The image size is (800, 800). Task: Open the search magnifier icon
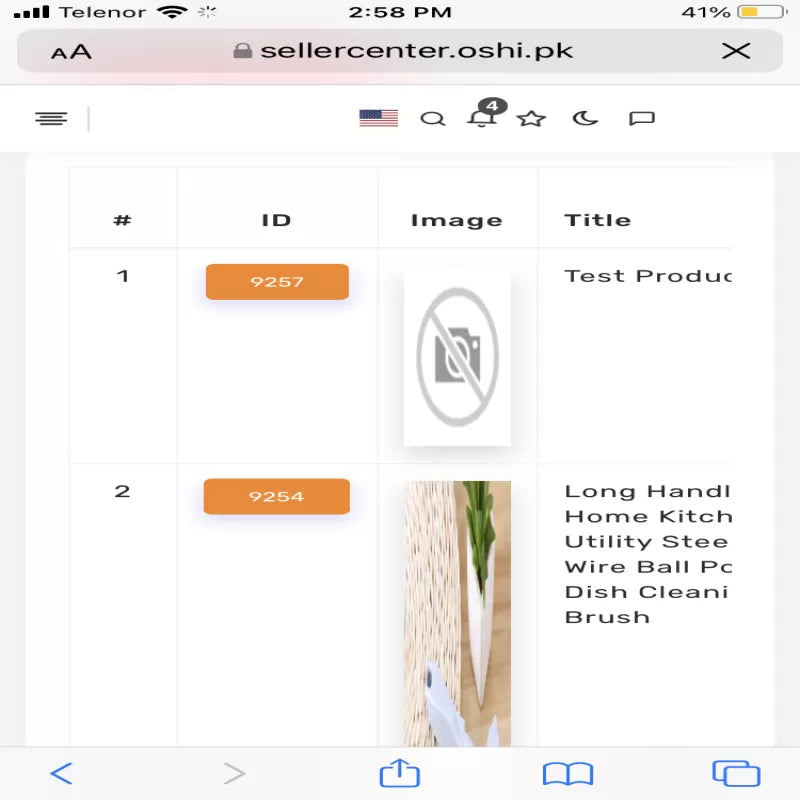click(432, 119)
